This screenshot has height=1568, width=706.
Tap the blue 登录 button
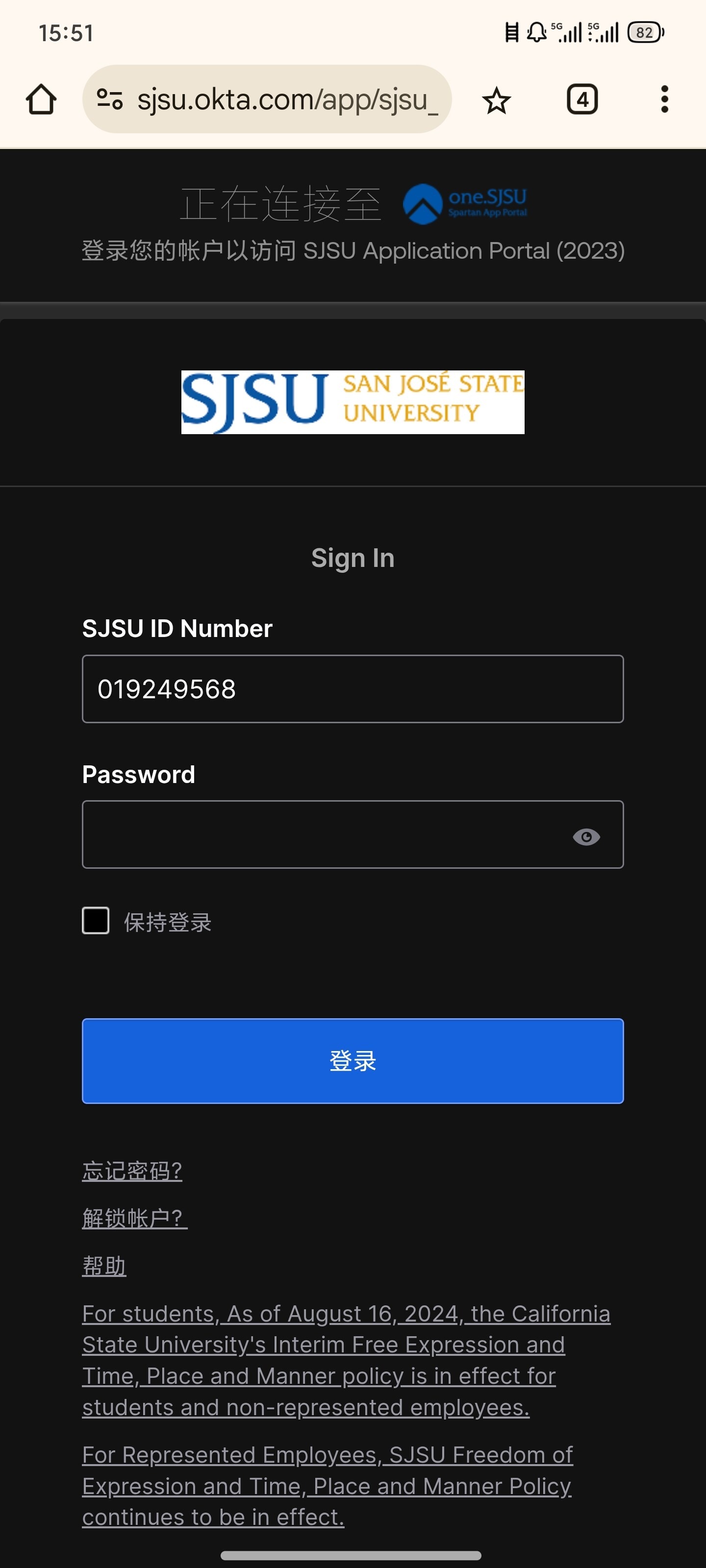[353, 1060]
